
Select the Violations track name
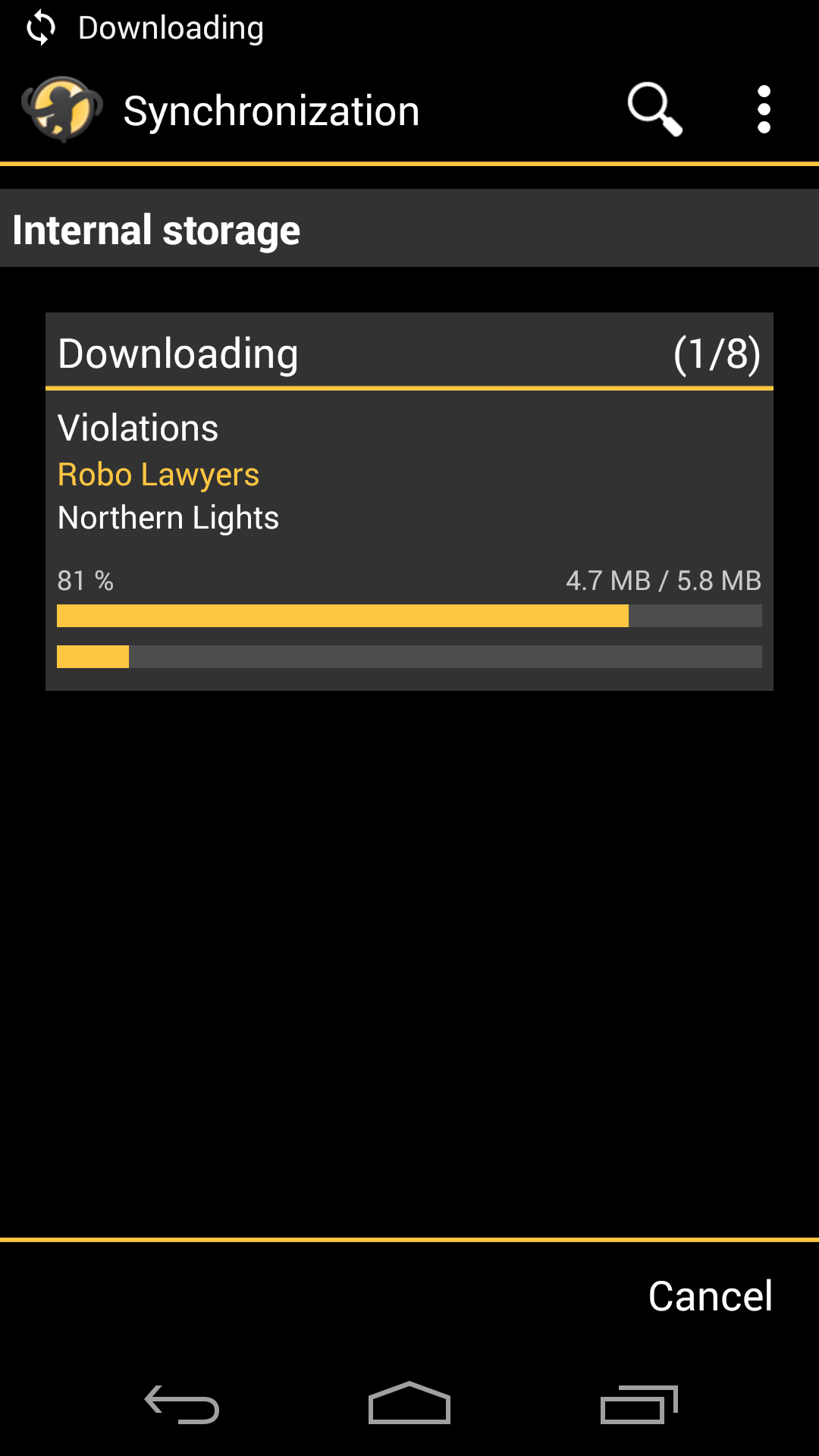point(138,427)
